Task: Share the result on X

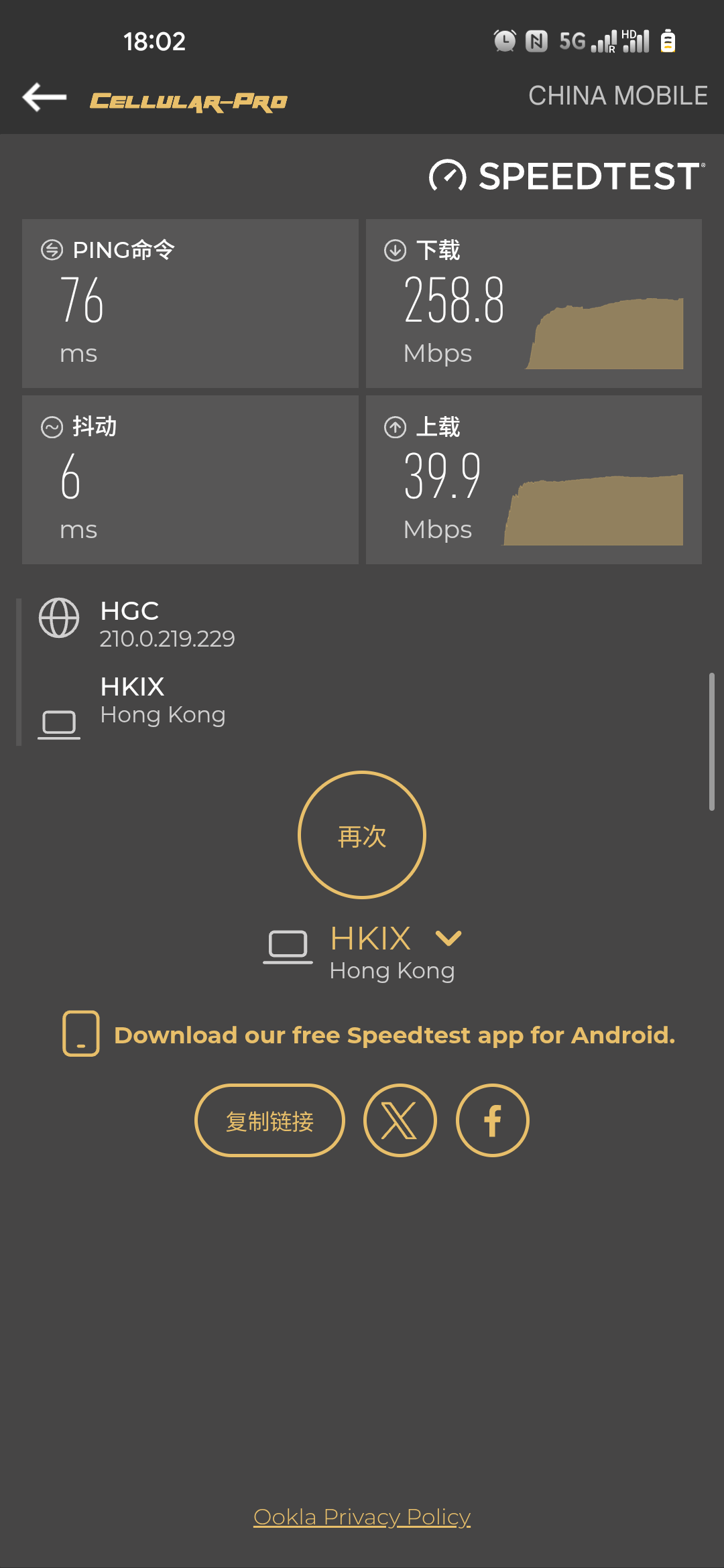Action: tap(400, 1120)
